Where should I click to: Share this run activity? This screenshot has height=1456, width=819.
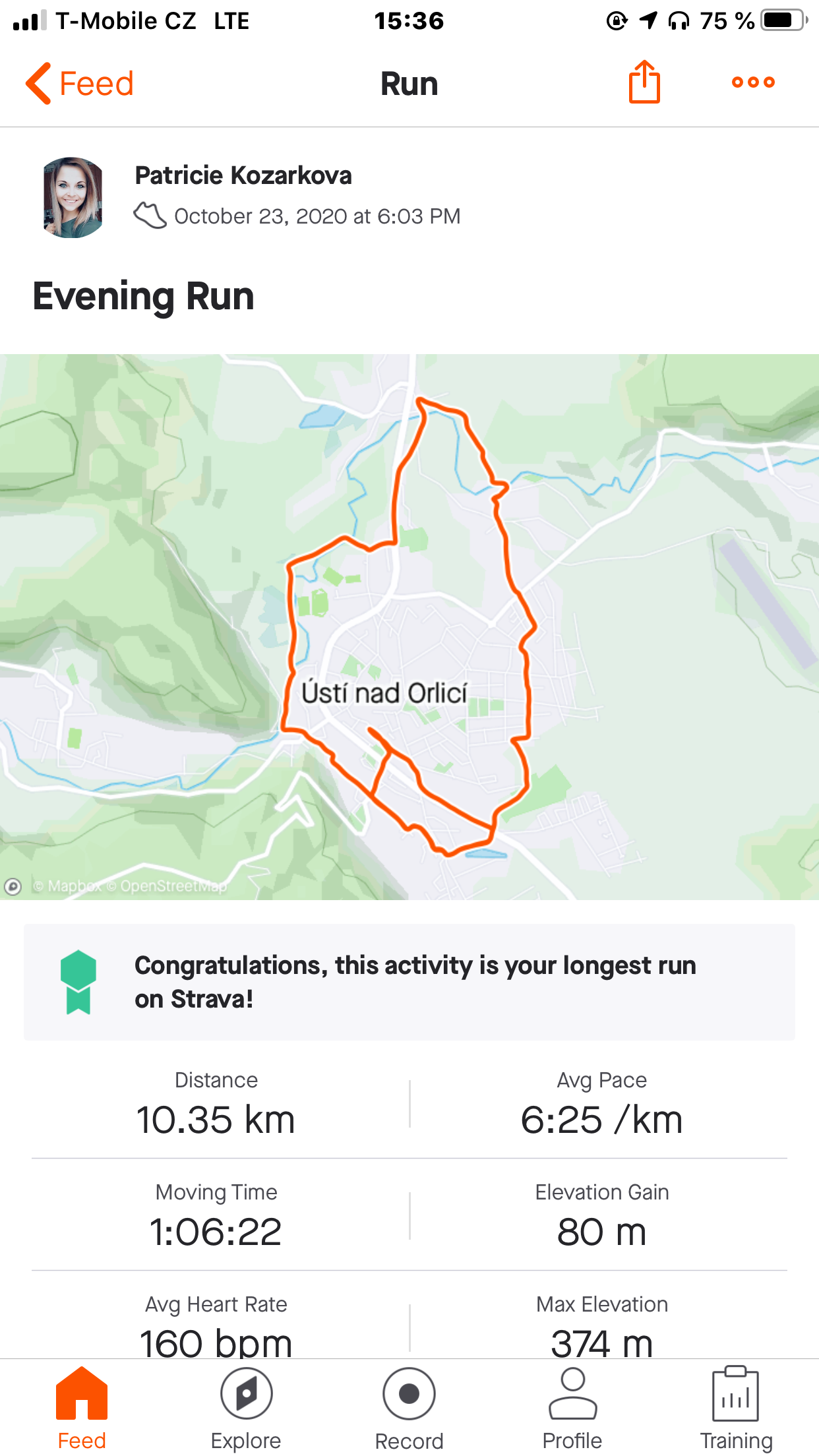(644, 82)
